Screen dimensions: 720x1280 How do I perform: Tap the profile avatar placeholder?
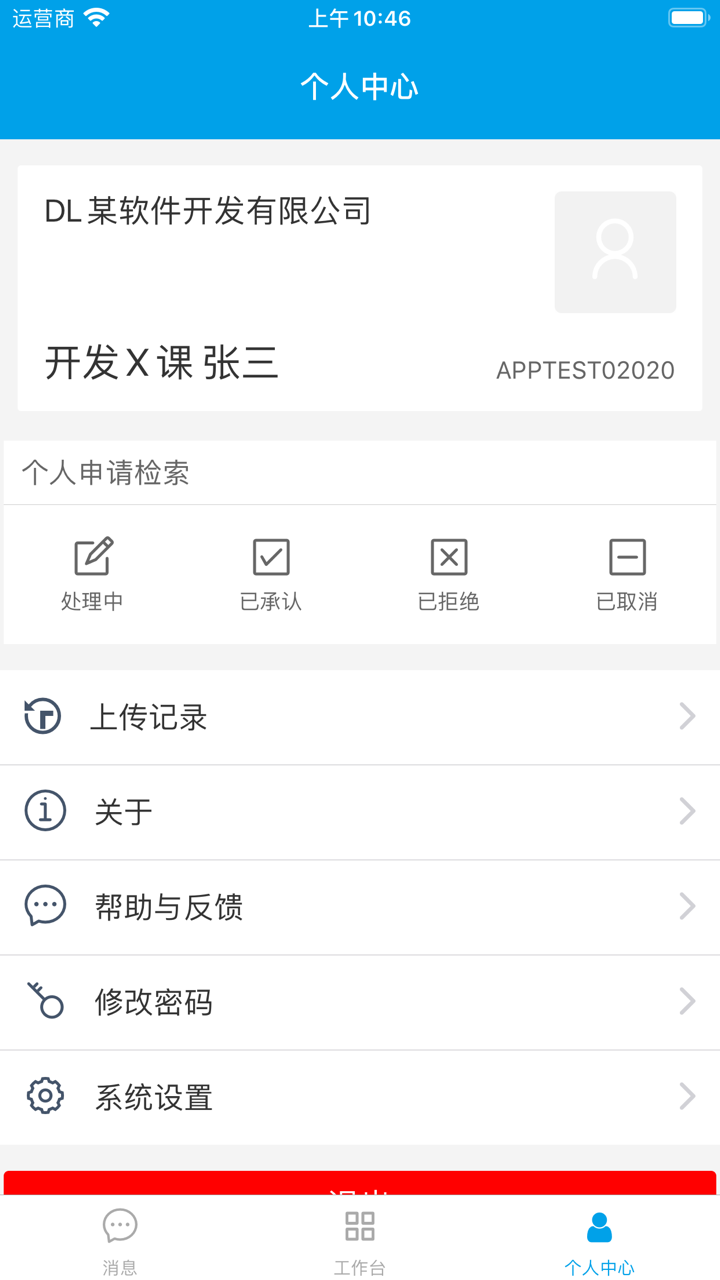(615, 252)
